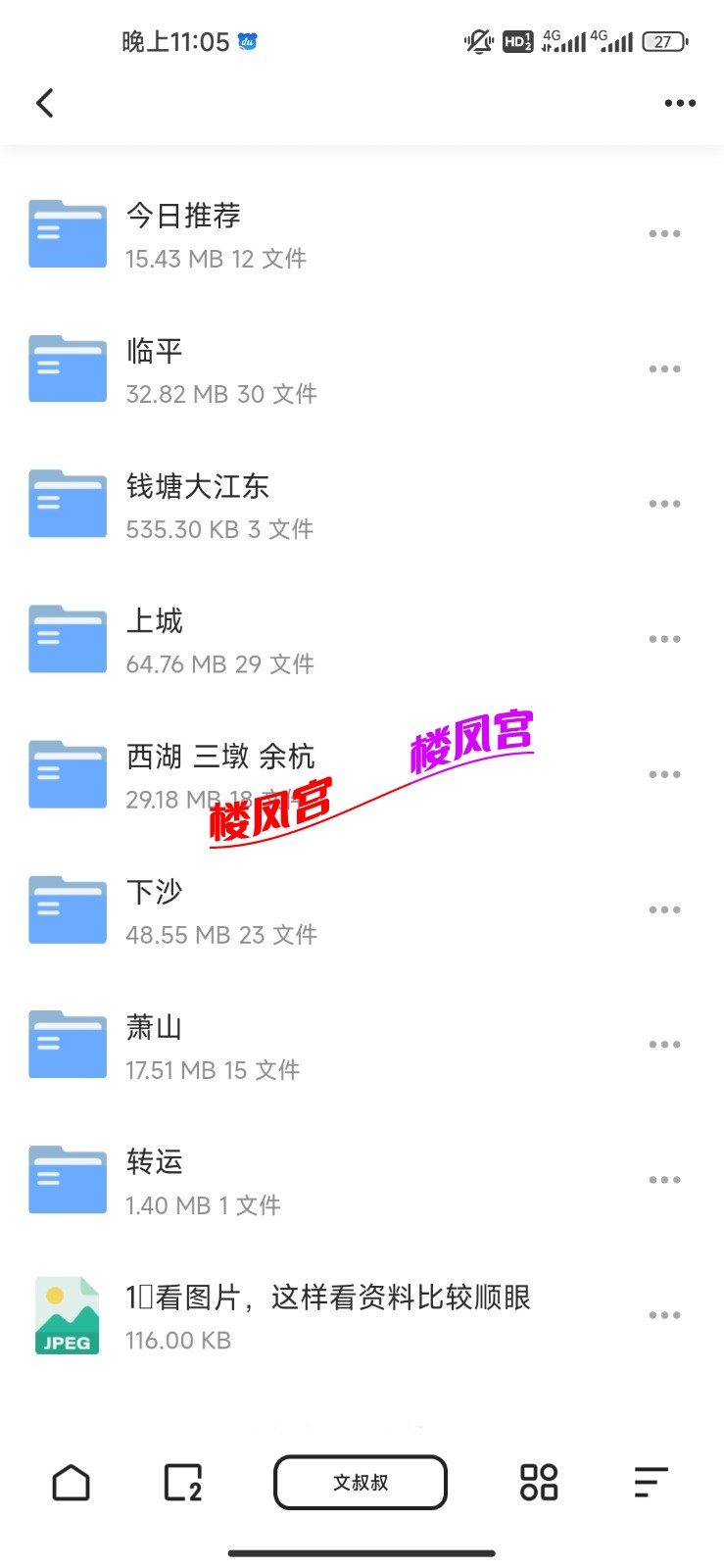Tap the 文叔叔 button in bottom bar

pos(360,1482)
